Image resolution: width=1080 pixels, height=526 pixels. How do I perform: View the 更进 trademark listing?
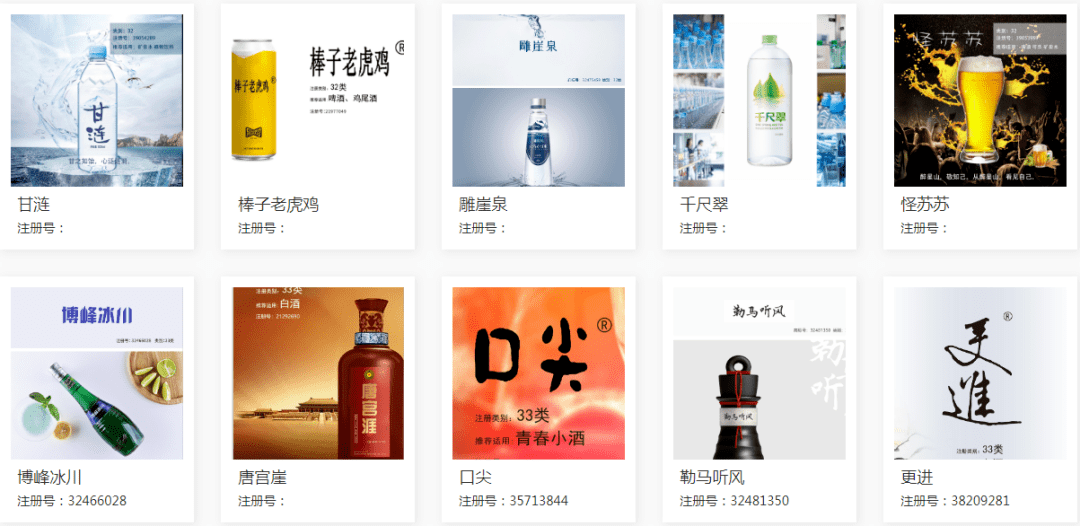(980, 374)
